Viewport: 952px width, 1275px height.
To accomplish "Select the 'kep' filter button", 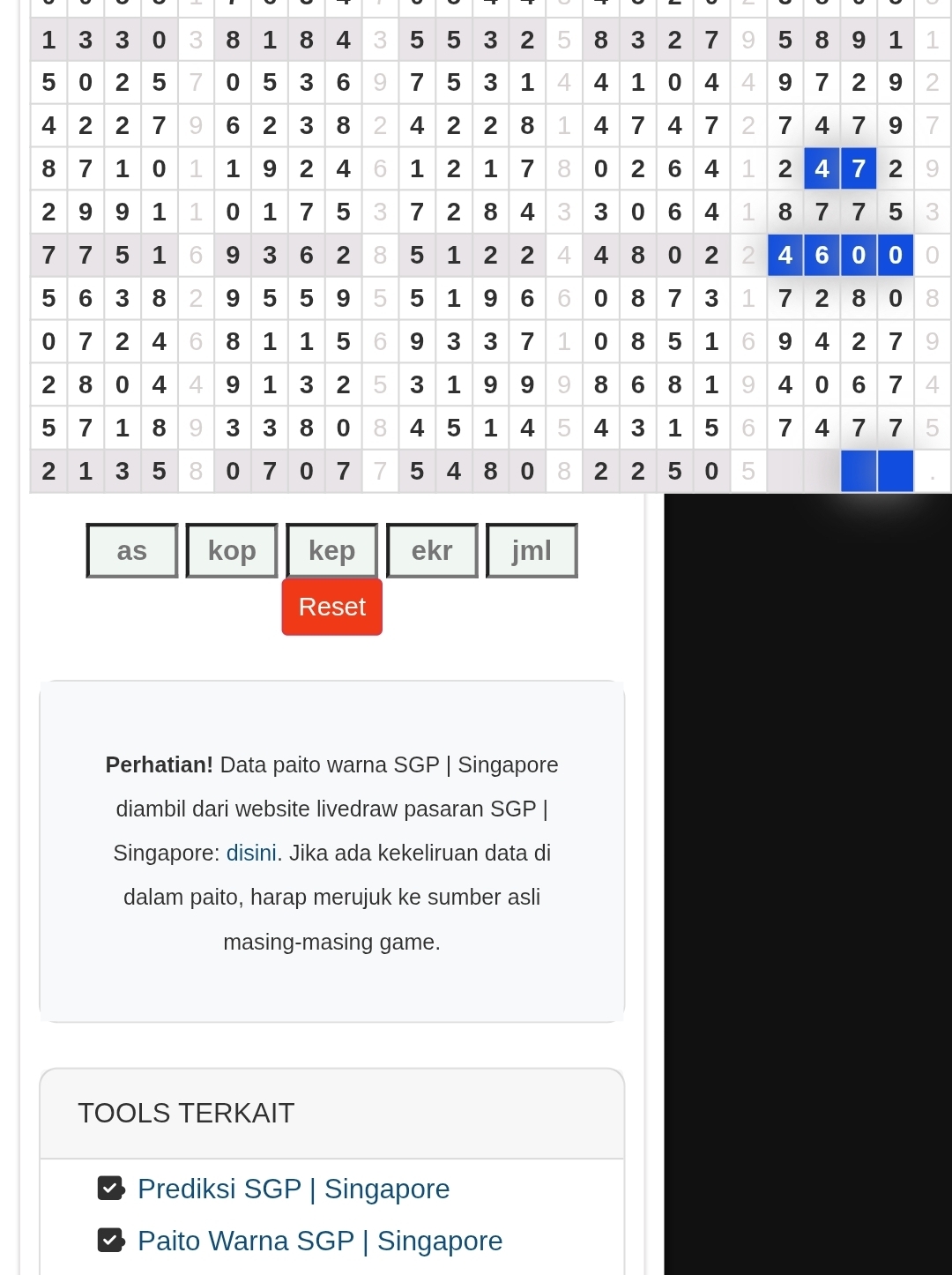I will (331, 551).
